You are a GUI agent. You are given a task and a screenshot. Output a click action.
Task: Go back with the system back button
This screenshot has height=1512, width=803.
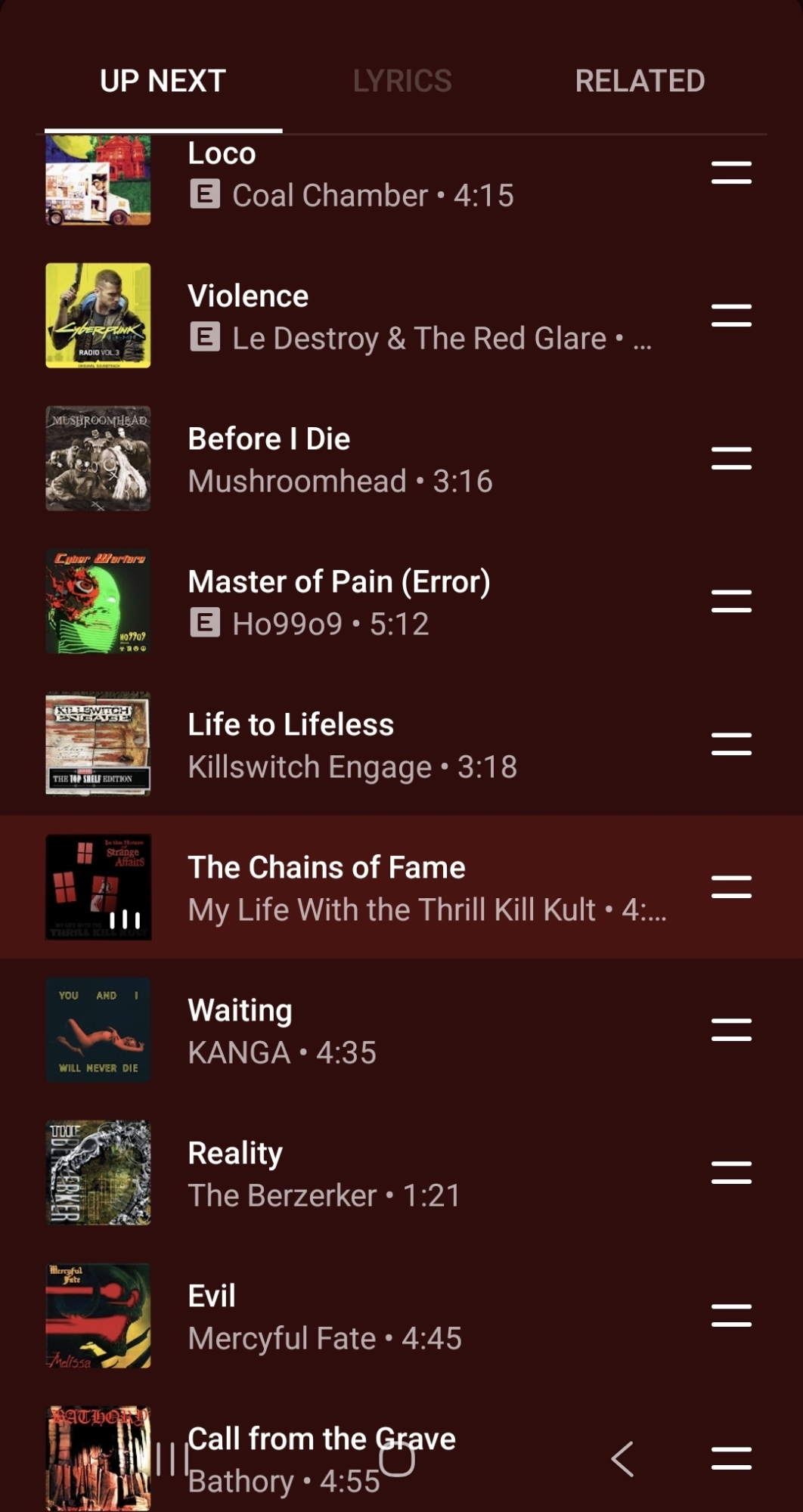(x=622, y=1459)
